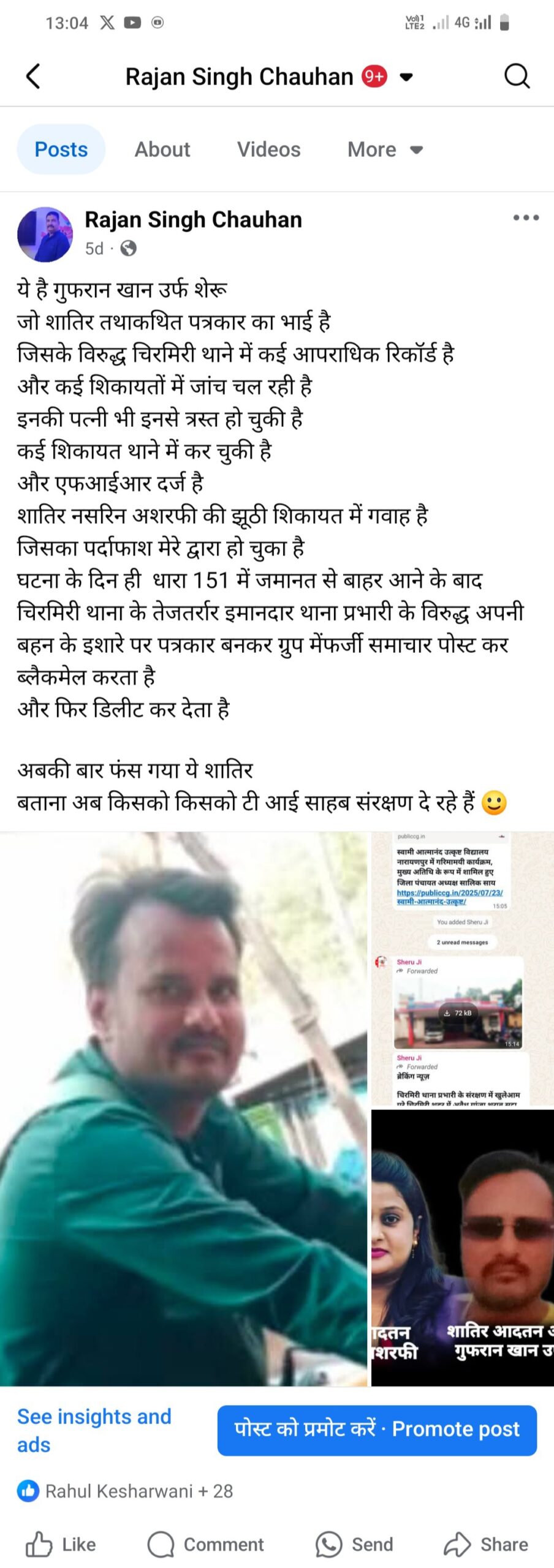Like this post
Image resolution: width=554 pixels, height=1568 pixels.
tap(61, 1544)
